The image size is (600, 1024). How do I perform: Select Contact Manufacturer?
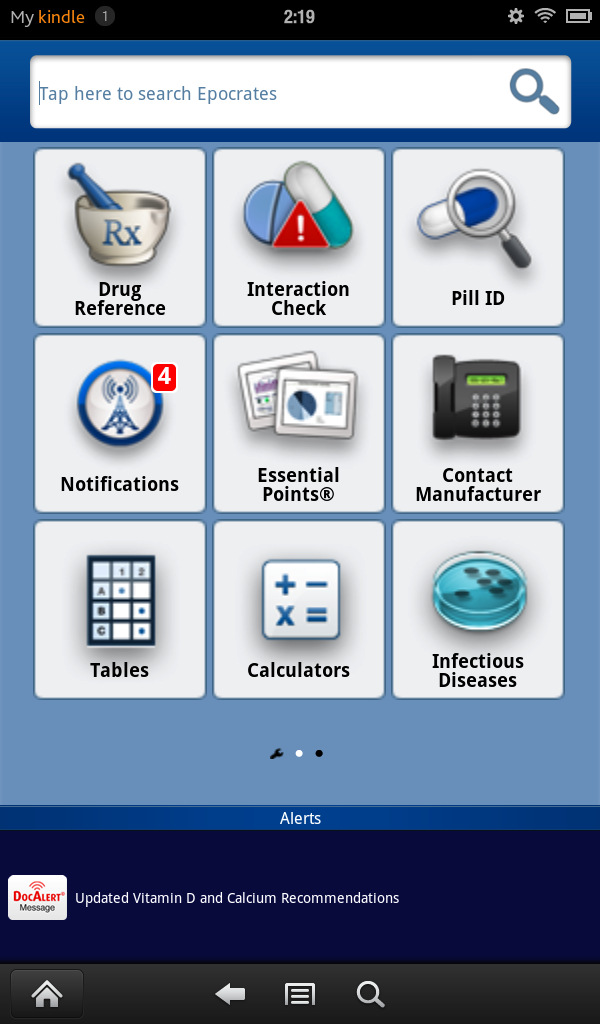pos(477,424)
